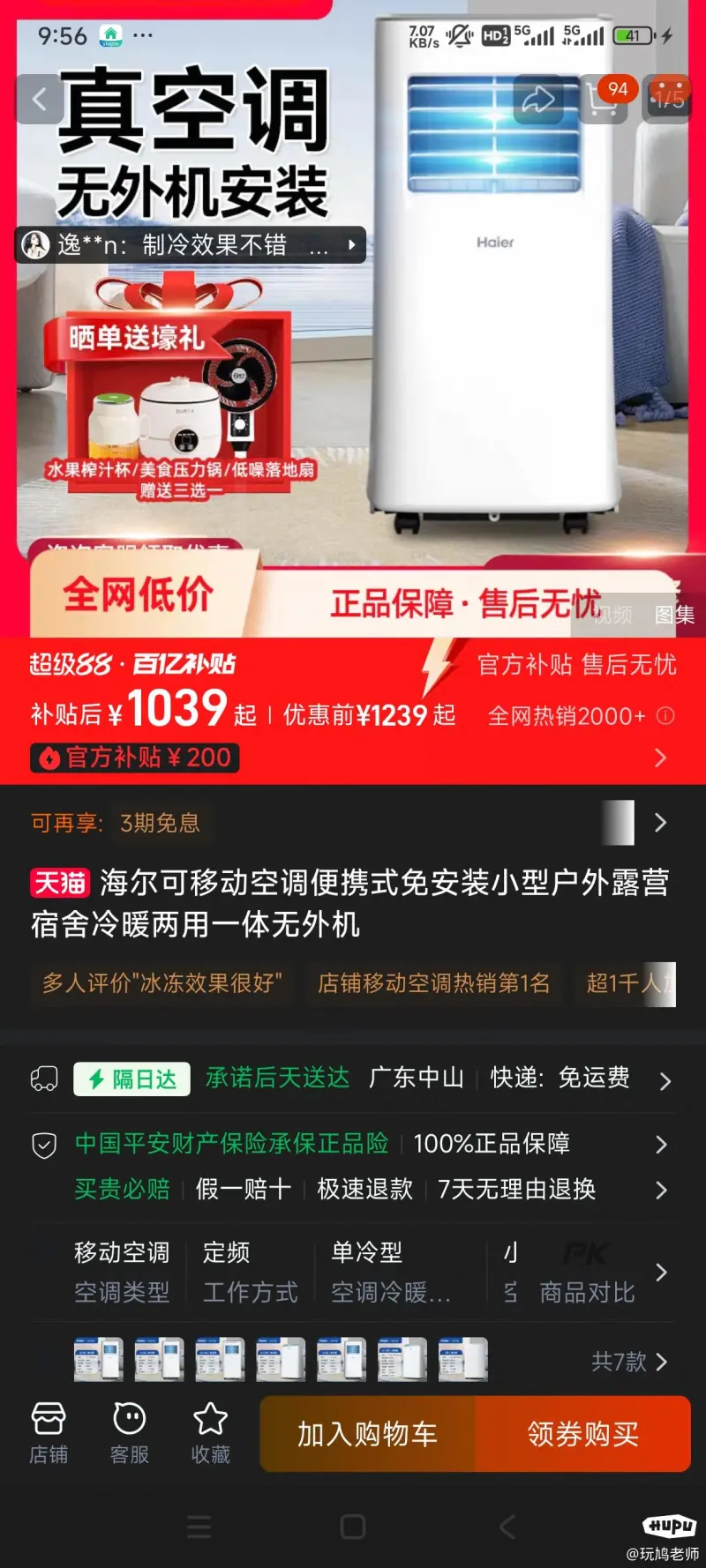Switch to the 图集 image gallery tab

click(674, 615)
